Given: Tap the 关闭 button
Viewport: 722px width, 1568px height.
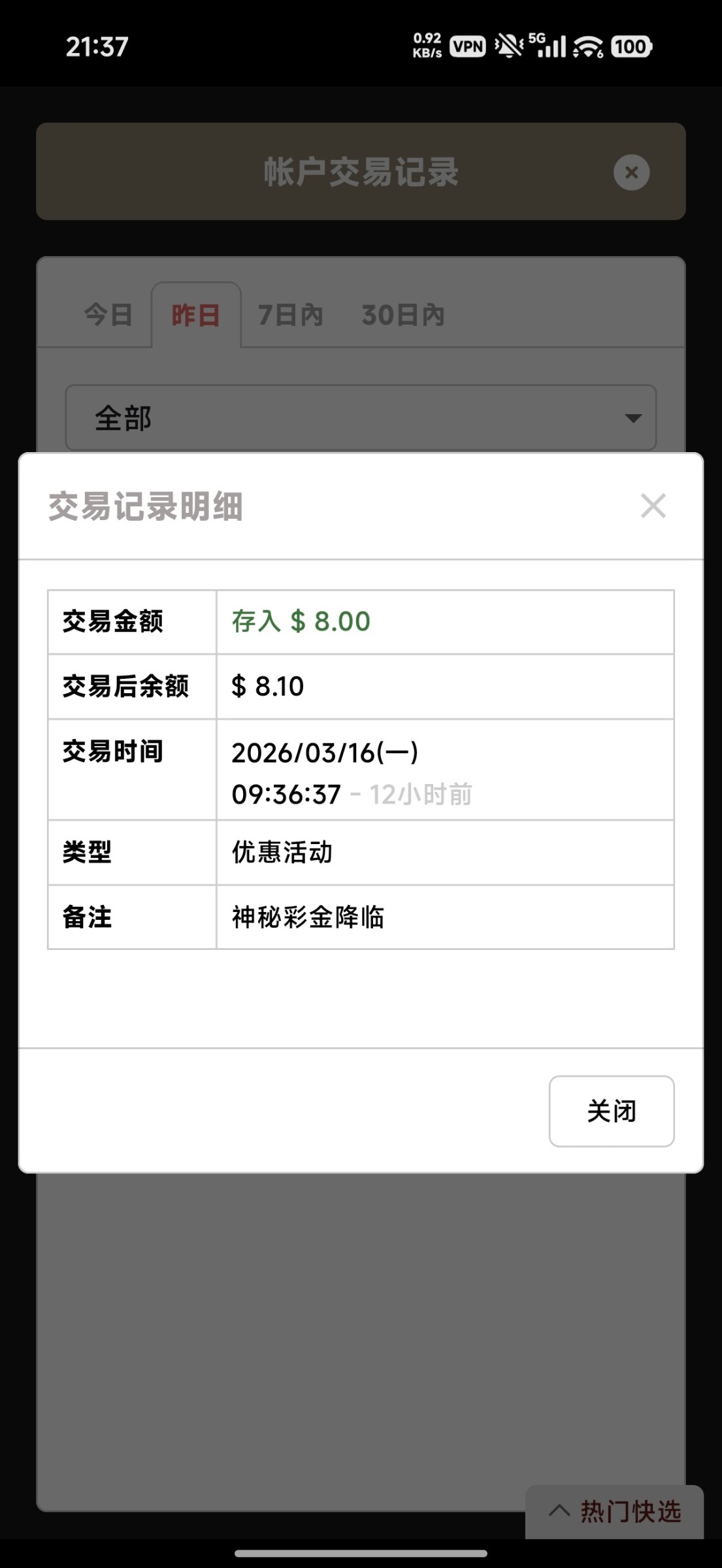Looking at the screenshot, I should point(611,1111).
